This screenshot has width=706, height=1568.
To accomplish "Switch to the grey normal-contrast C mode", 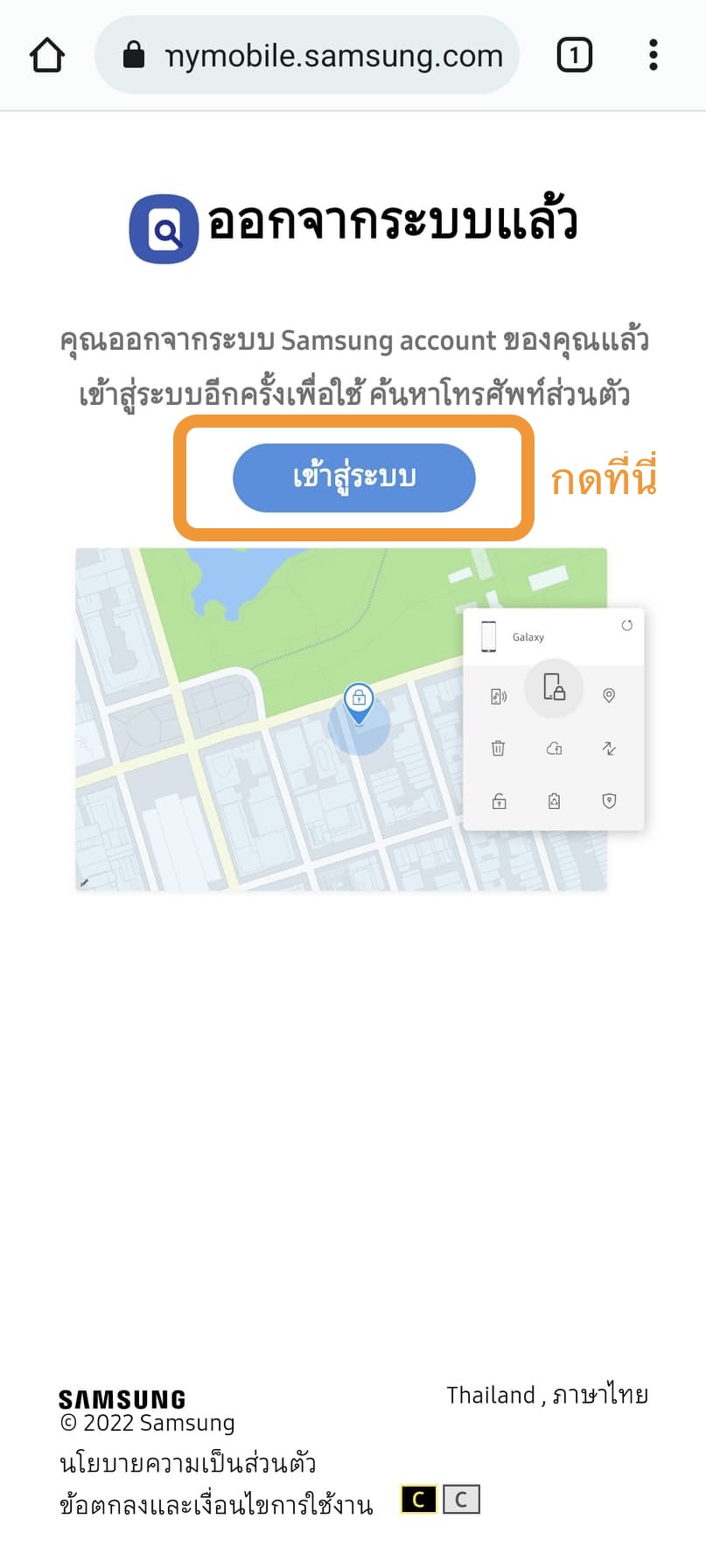I will (461, 1500).
